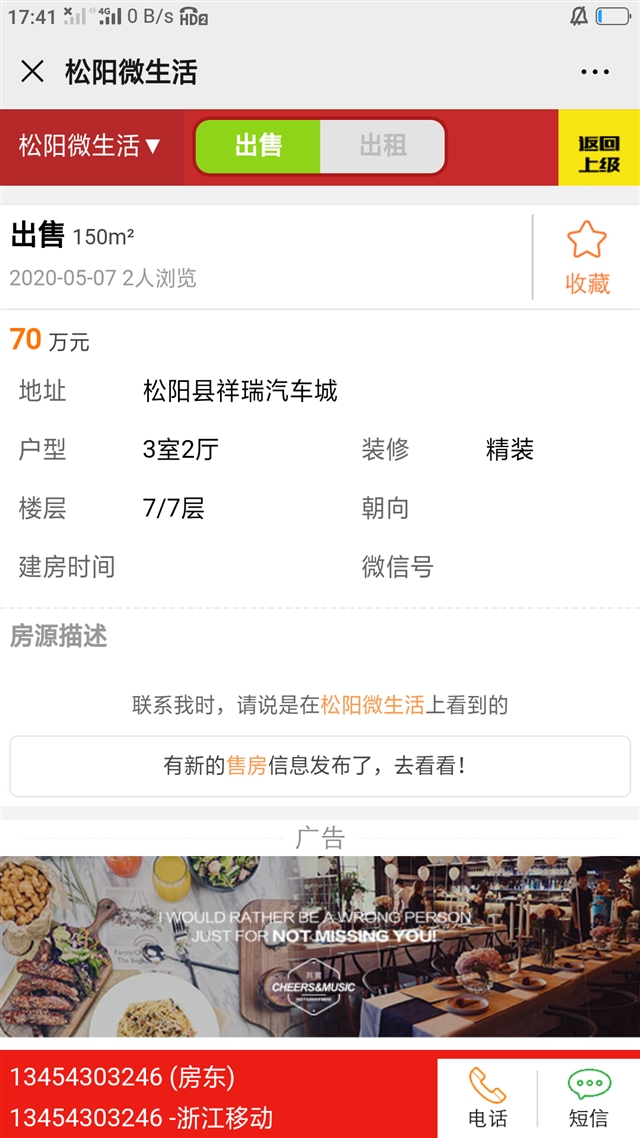View the newly posted 售房 listings
Screen dimensions: 640x1138
[320, 766]
